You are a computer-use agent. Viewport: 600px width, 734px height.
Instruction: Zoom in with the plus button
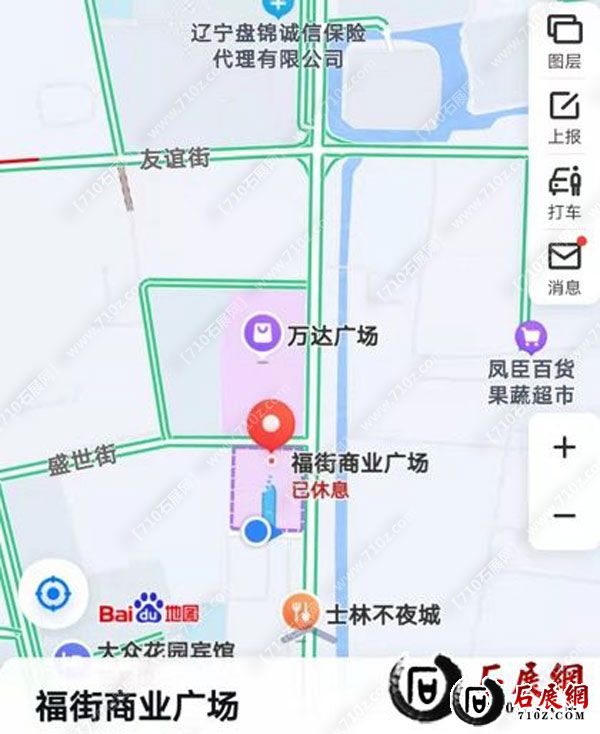(x=564, y=447)
